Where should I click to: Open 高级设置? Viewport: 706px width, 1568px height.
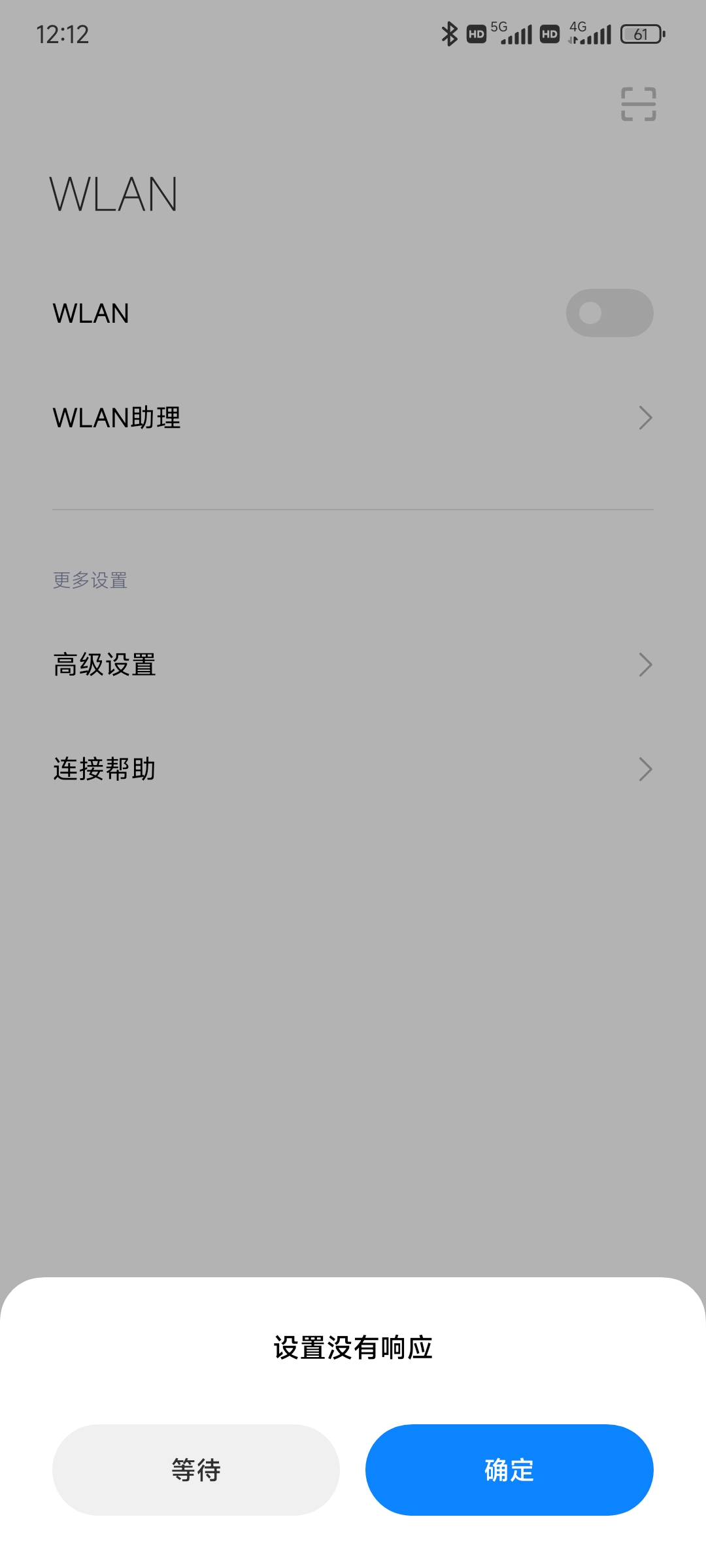click(x=353, y=664)
